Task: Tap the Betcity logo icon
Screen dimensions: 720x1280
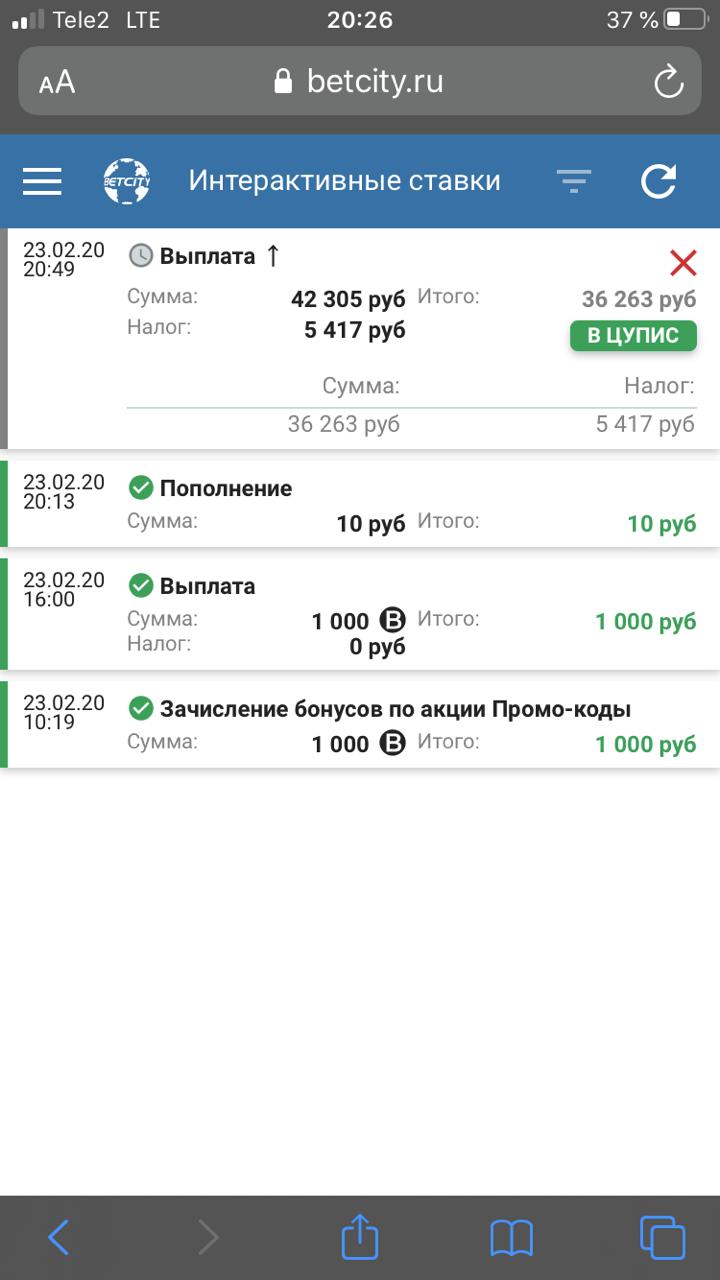Action: pos(127,181)
